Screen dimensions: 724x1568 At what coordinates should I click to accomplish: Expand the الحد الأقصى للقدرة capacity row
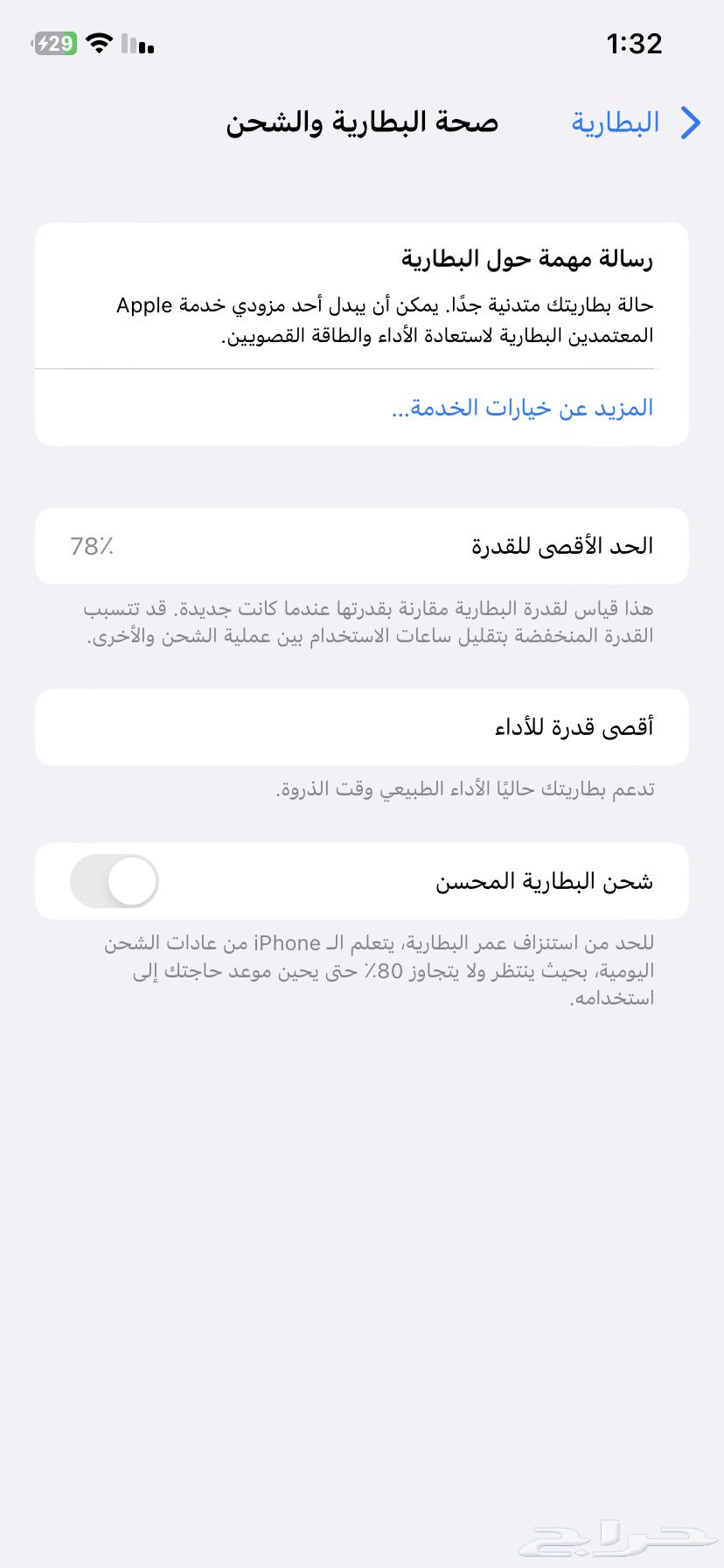361,545
